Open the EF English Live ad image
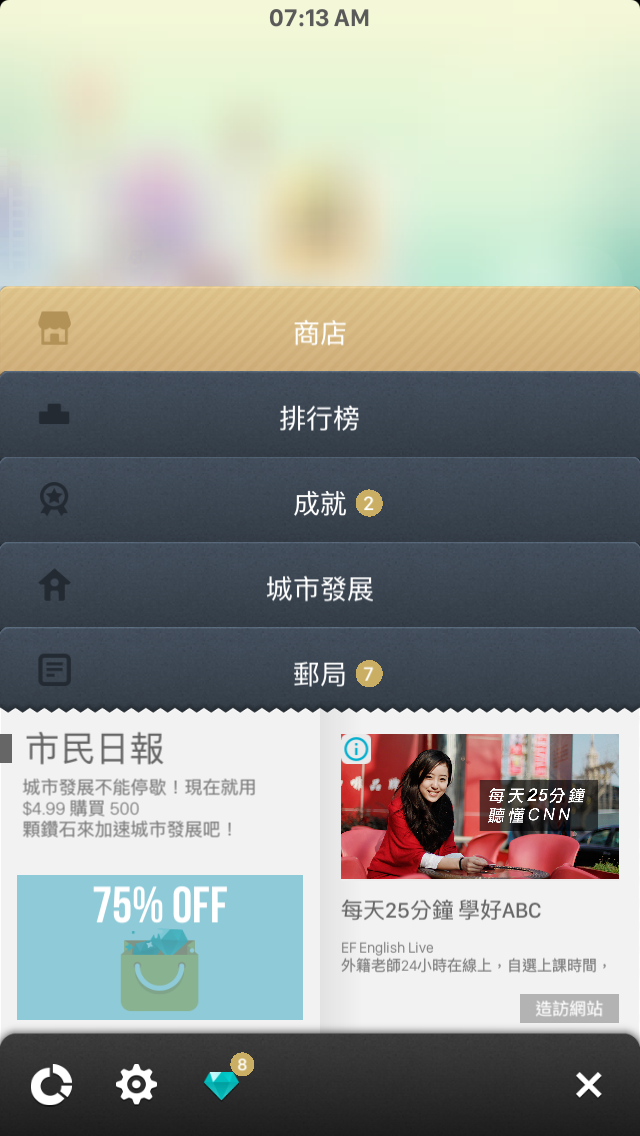This screenshot has height=1136, width=640. tap(480, 806)
